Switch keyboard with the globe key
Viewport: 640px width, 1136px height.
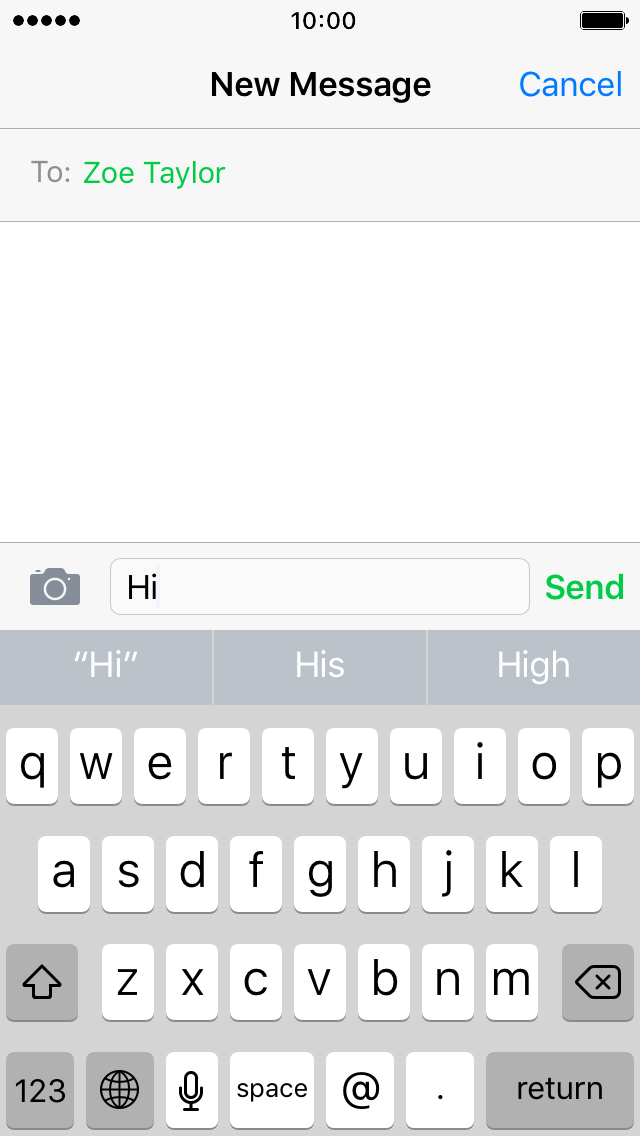(x=120, y=1090)
